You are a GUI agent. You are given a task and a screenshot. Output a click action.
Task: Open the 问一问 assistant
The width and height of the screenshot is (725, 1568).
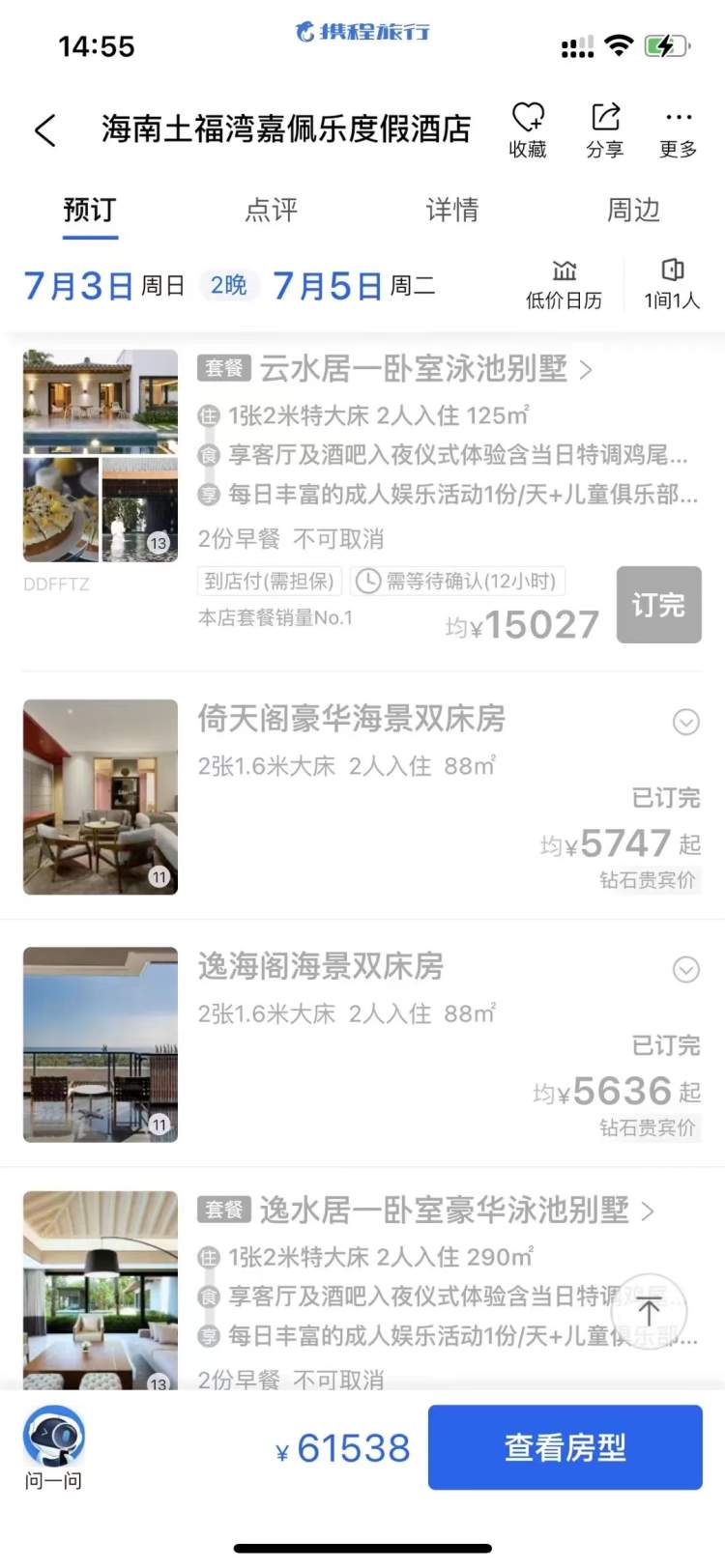tap(54, 1447)
